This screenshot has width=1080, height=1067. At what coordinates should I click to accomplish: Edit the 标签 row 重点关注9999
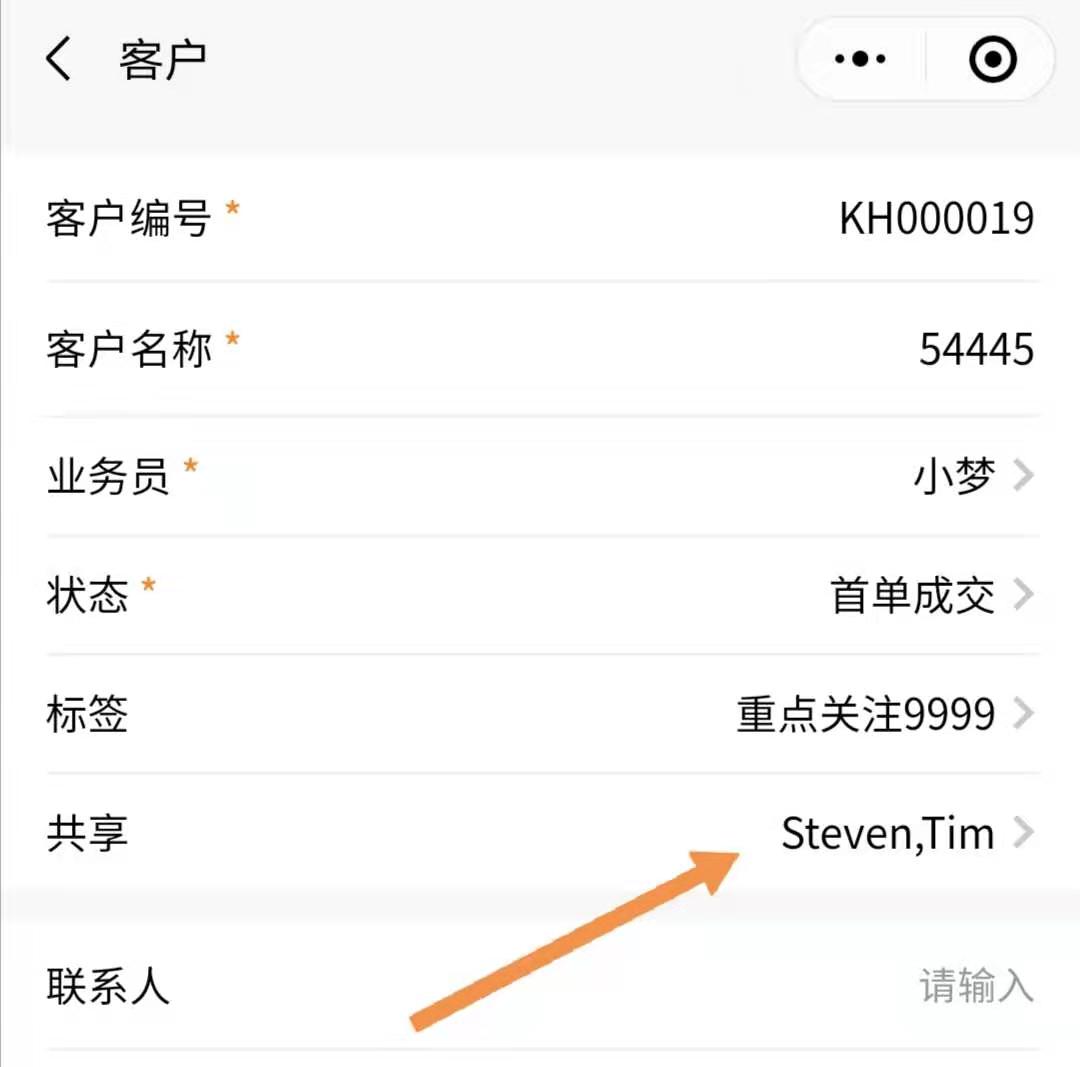click(x=866, y=715)
